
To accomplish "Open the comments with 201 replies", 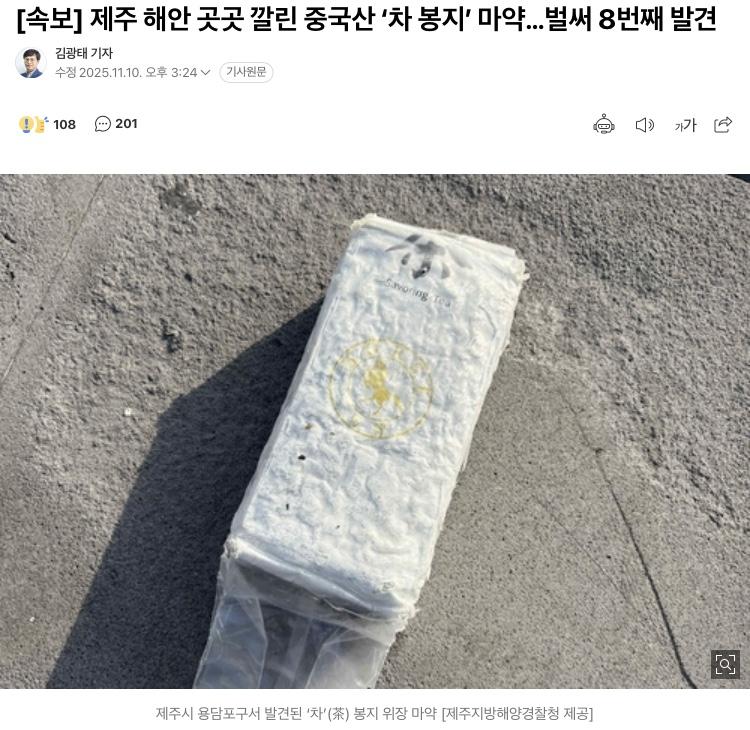I will 116,124.
